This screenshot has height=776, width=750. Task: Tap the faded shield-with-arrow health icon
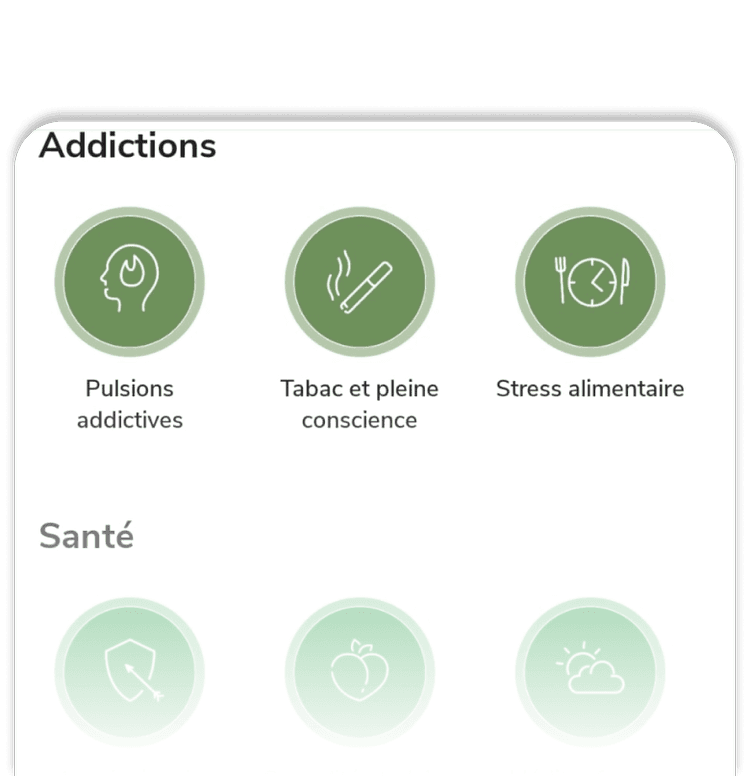tap(129, 673)
